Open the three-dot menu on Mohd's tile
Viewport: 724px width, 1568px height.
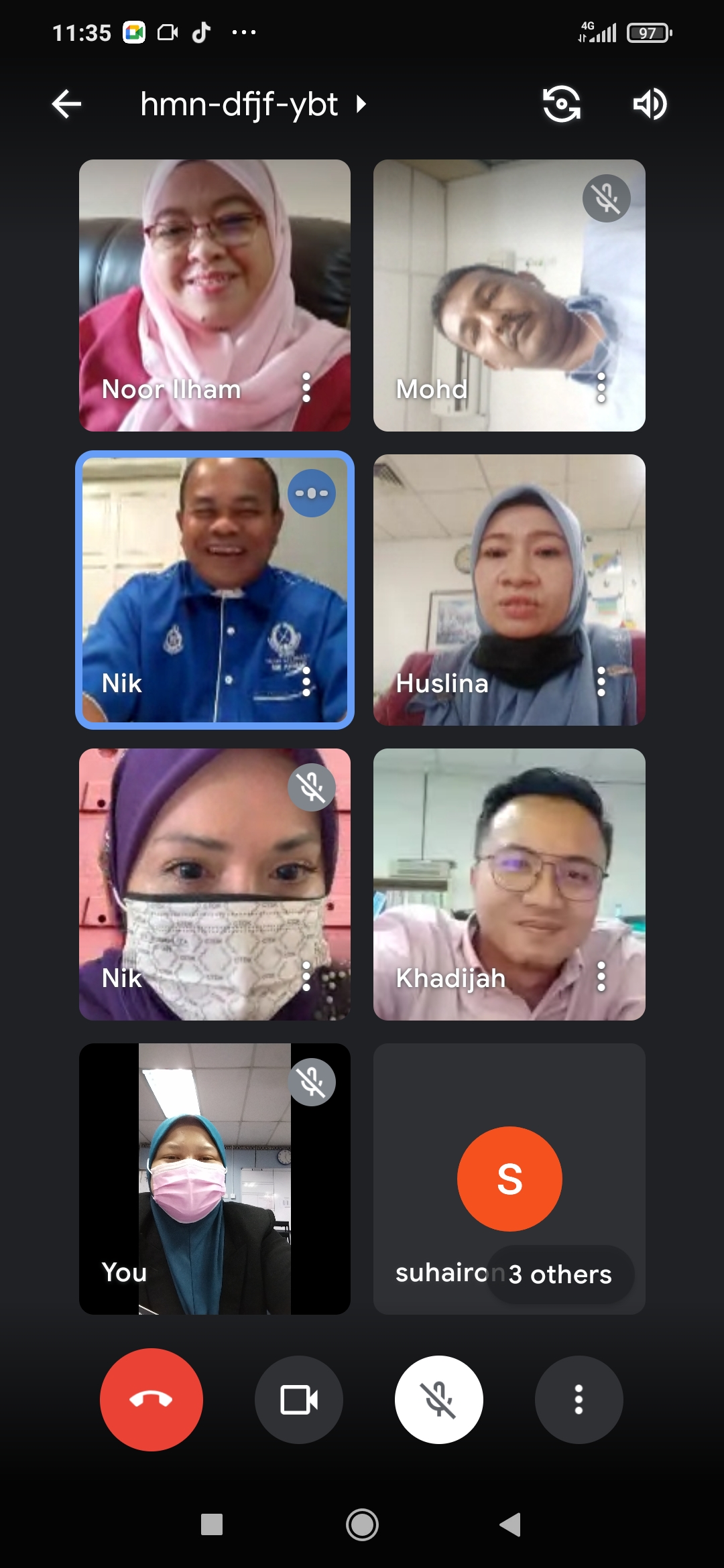[601, 387]
